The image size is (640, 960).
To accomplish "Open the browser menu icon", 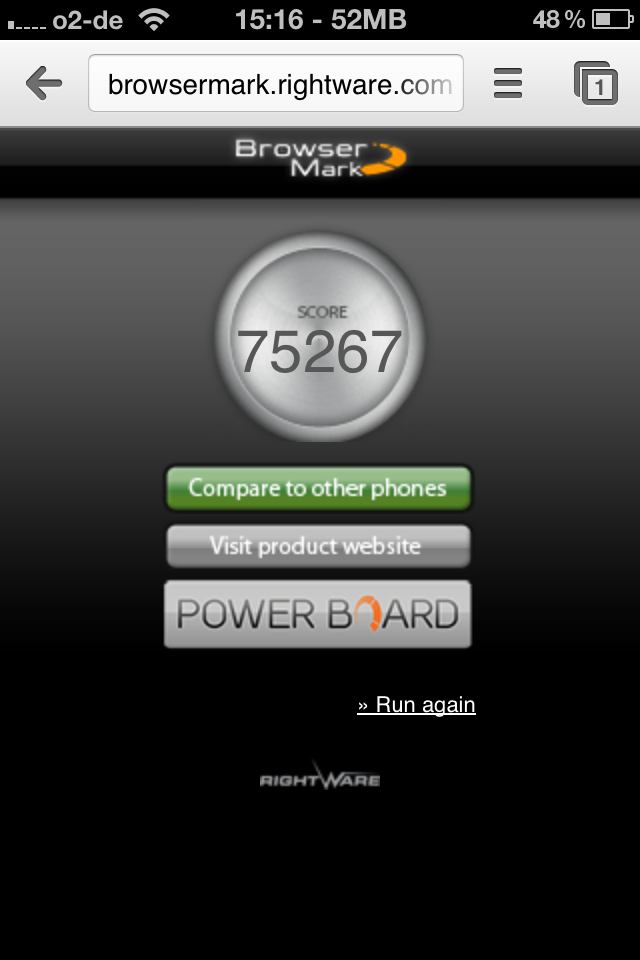I will 508,83.
